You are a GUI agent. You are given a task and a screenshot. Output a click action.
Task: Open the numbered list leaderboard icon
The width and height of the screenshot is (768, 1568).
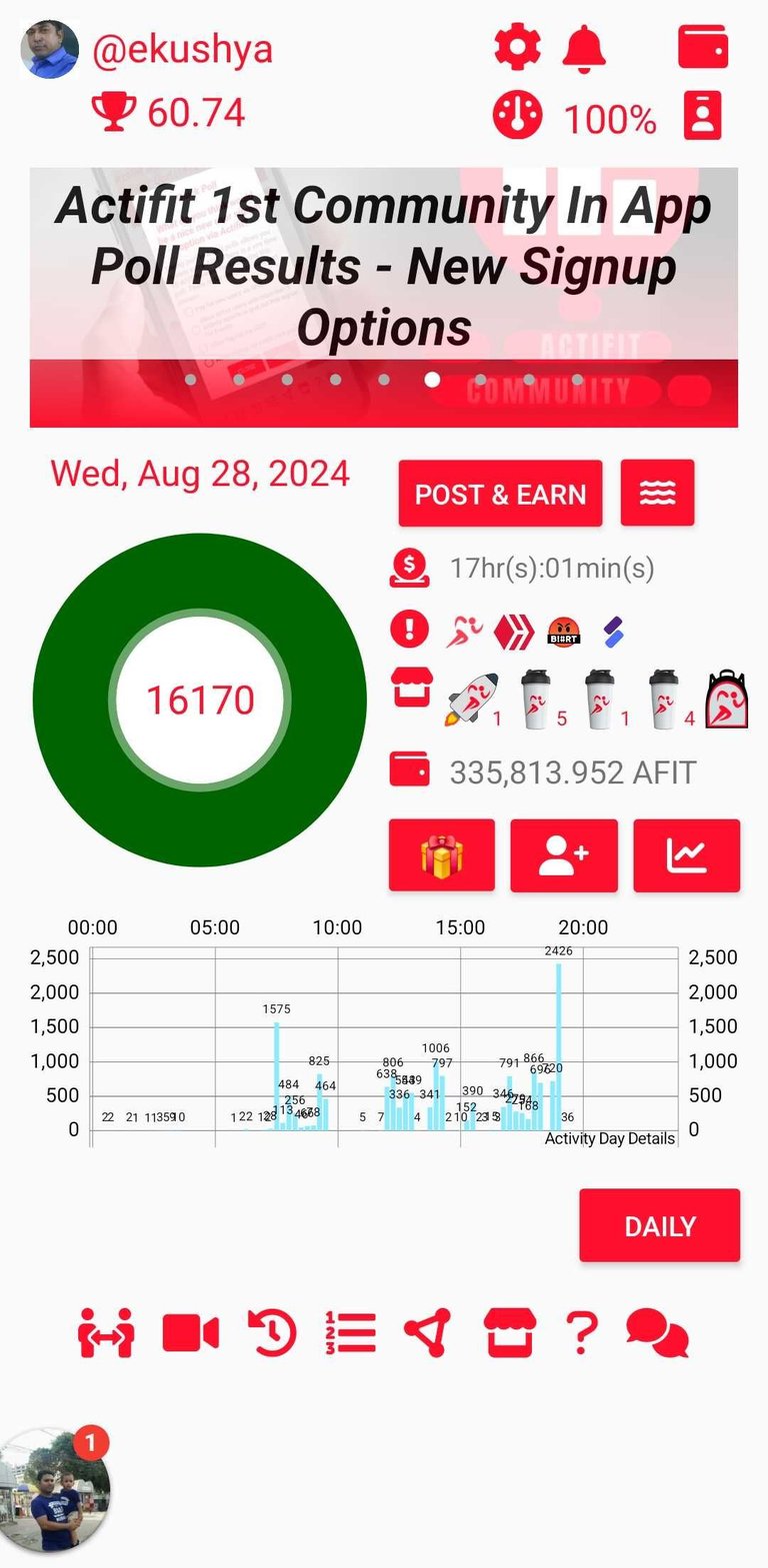click(x=351, y=1333)
